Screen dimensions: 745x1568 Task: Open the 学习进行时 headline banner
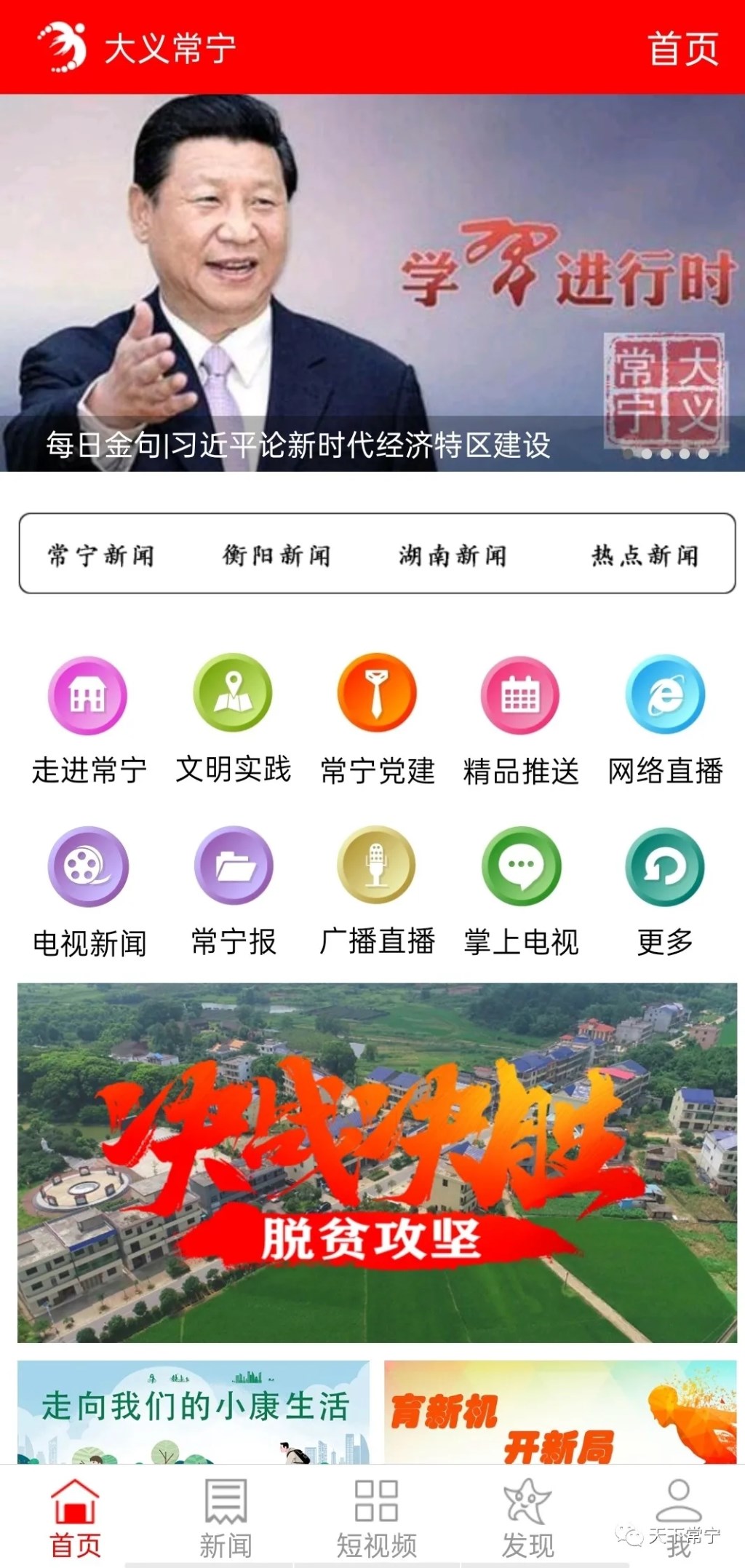point(372,284)
